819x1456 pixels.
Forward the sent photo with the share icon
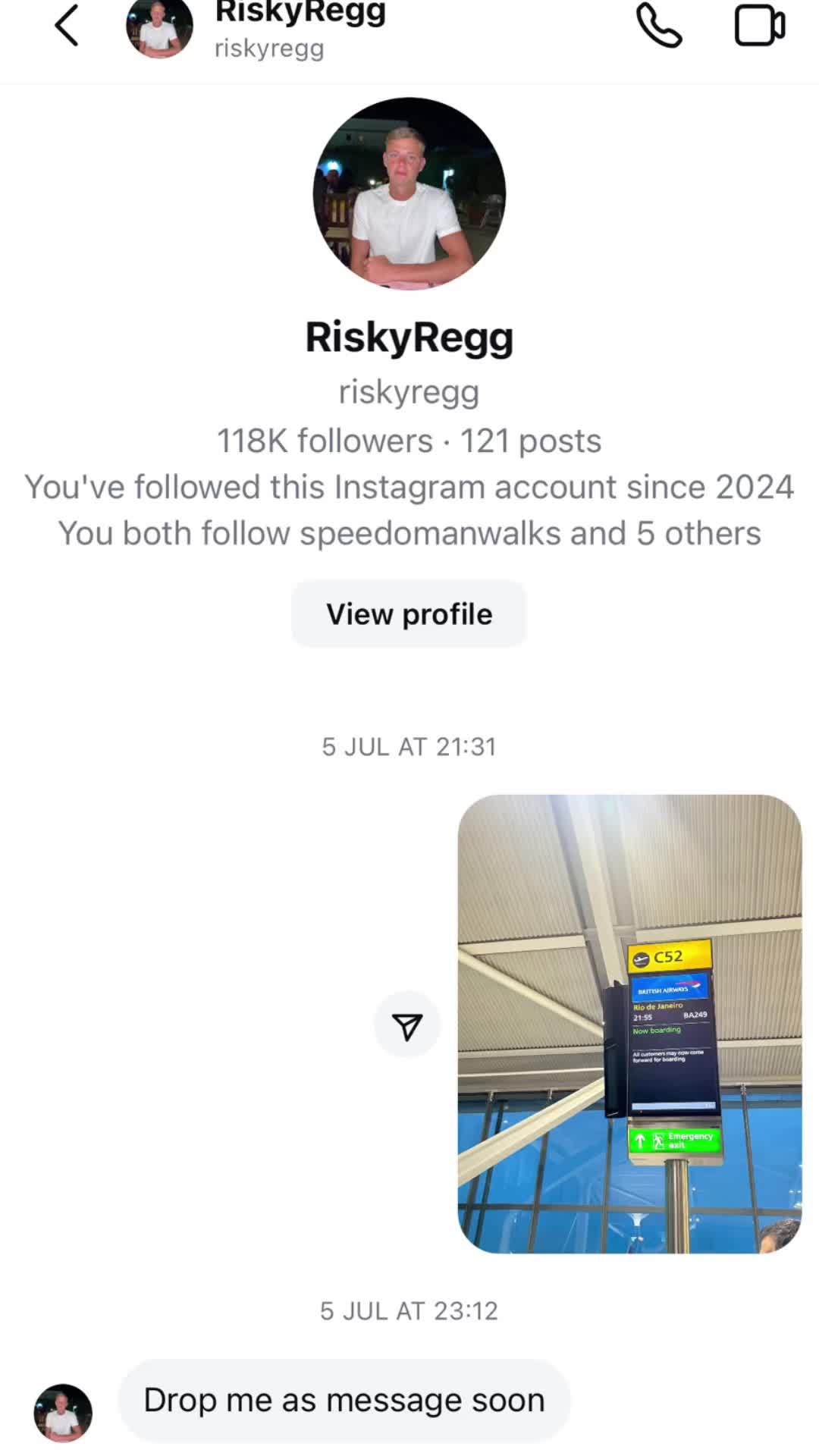[407, 1025]
